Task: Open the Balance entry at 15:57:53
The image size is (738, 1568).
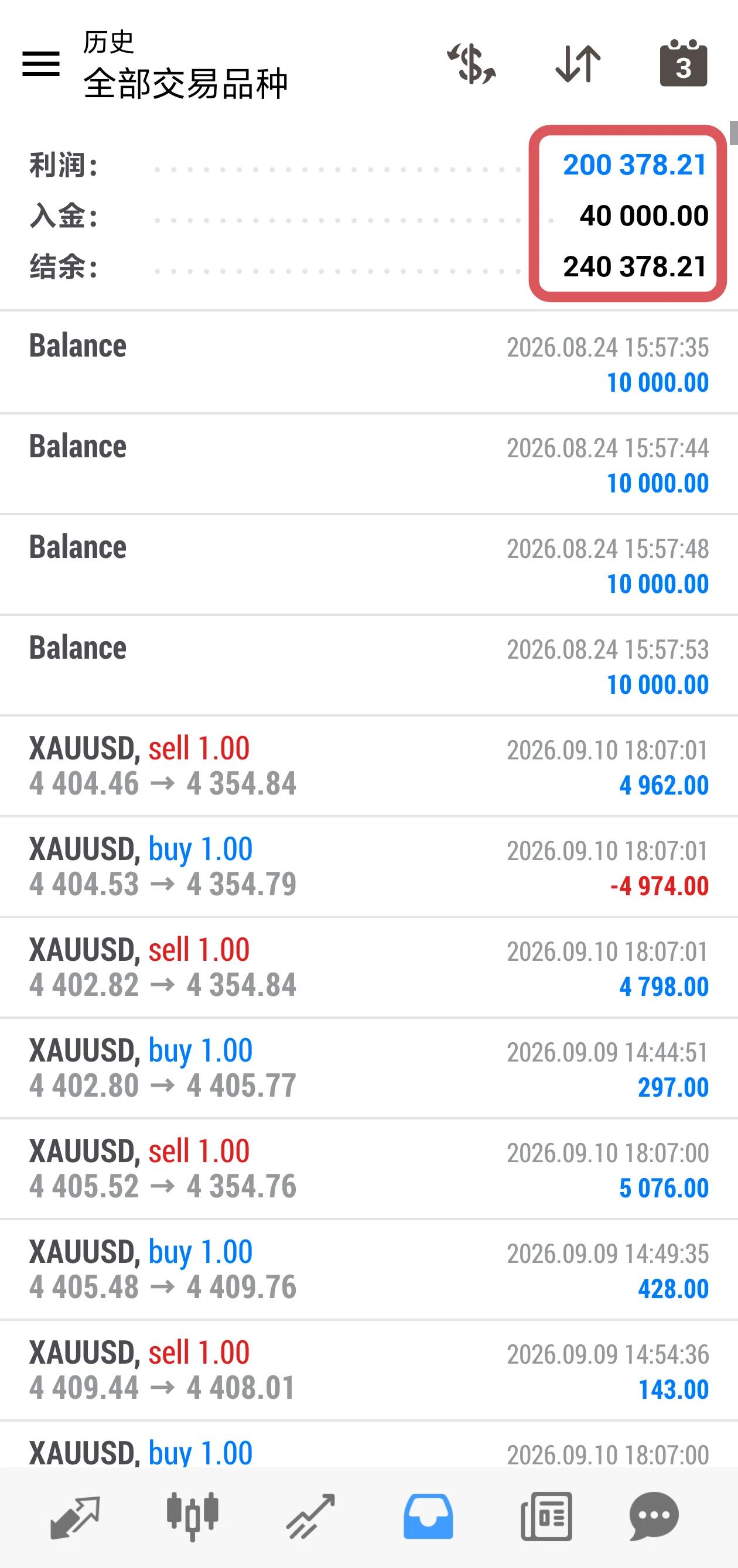Action: click(x=369, y=665)
